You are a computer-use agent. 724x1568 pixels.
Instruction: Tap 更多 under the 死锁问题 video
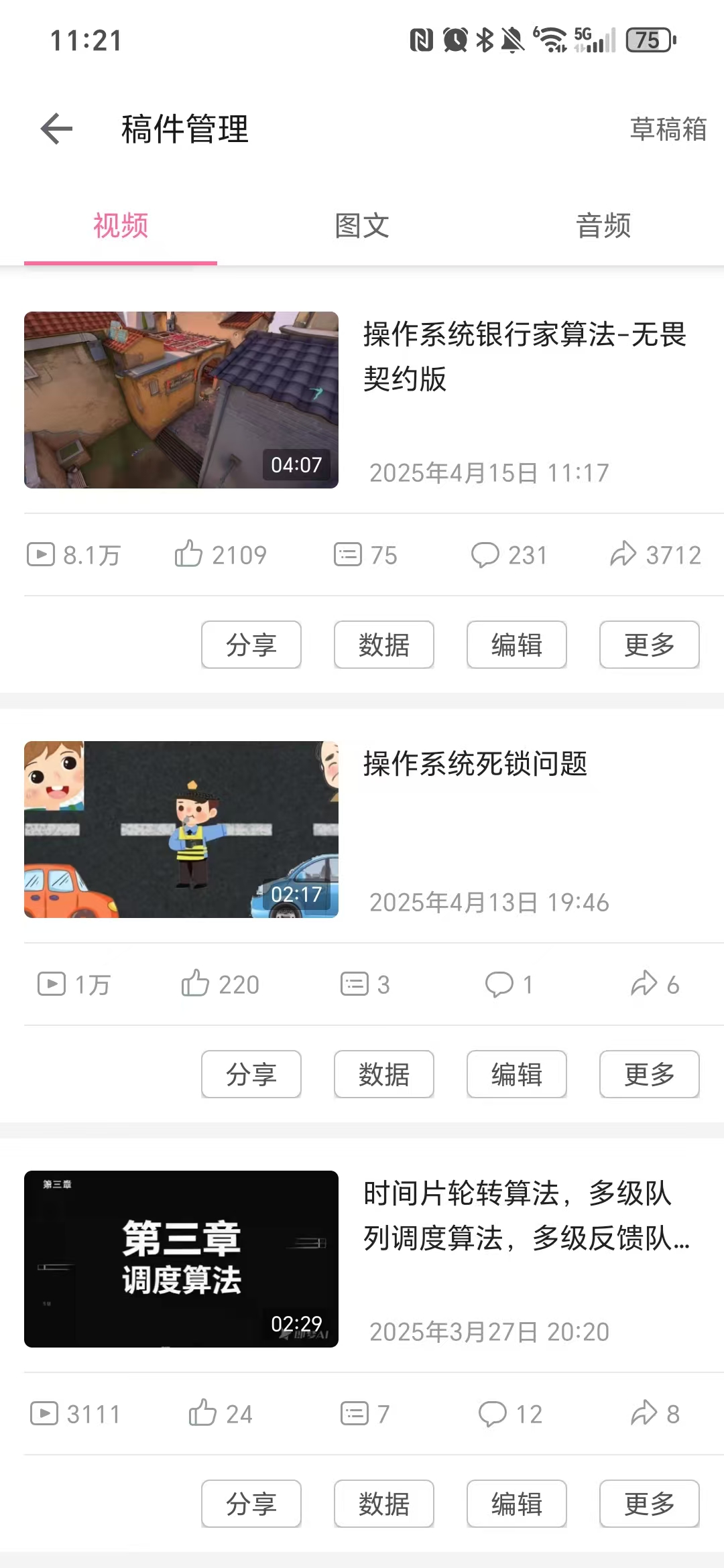649,1074
